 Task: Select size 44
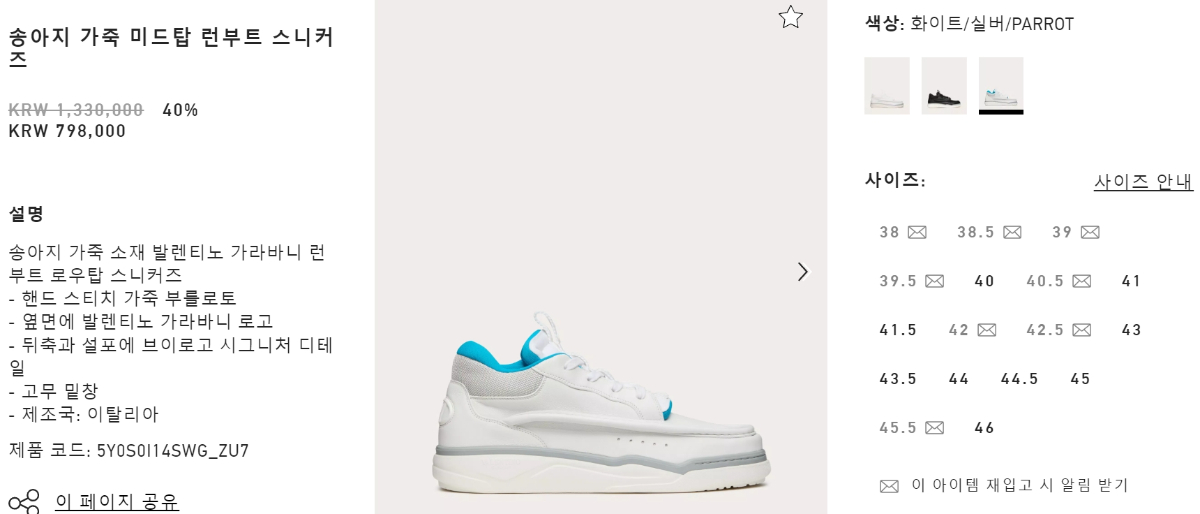[959, 379]
